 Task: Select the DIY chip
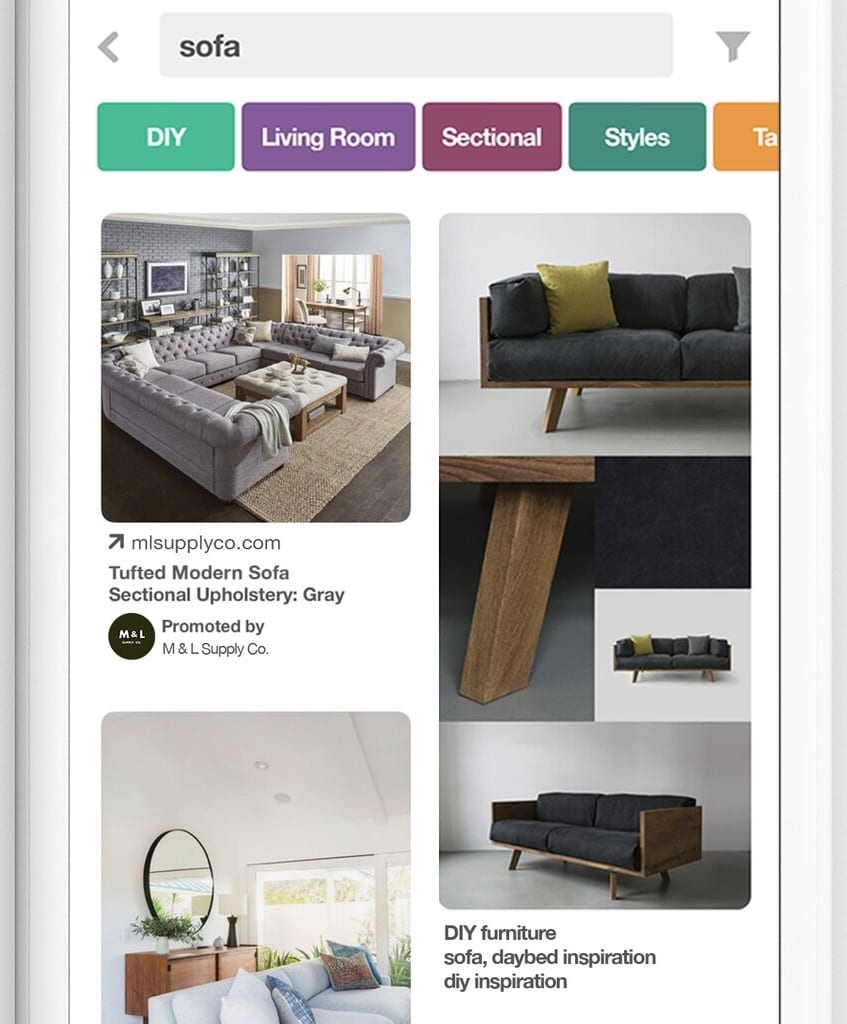(x=166, y=137)
